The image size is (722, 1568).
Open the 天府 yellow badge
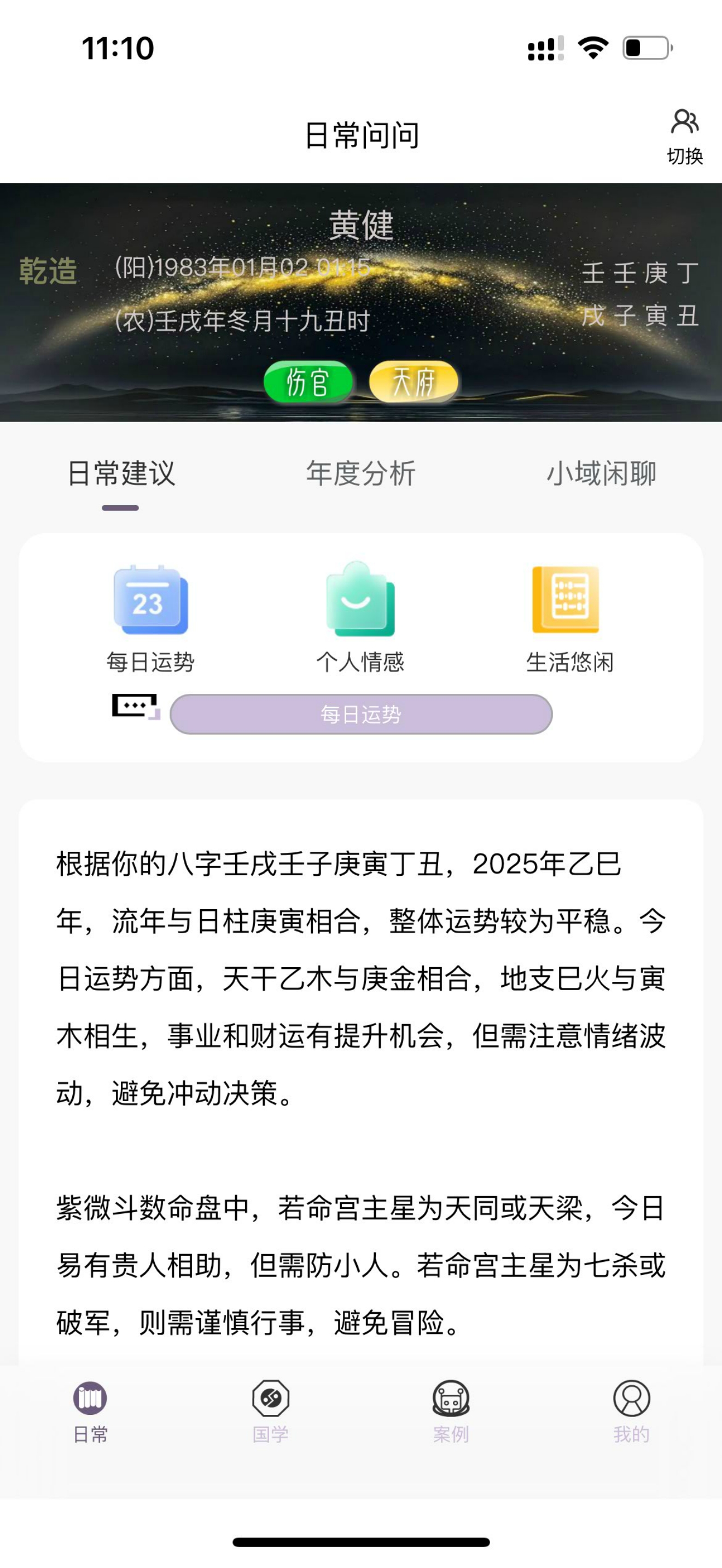(414, 382)
